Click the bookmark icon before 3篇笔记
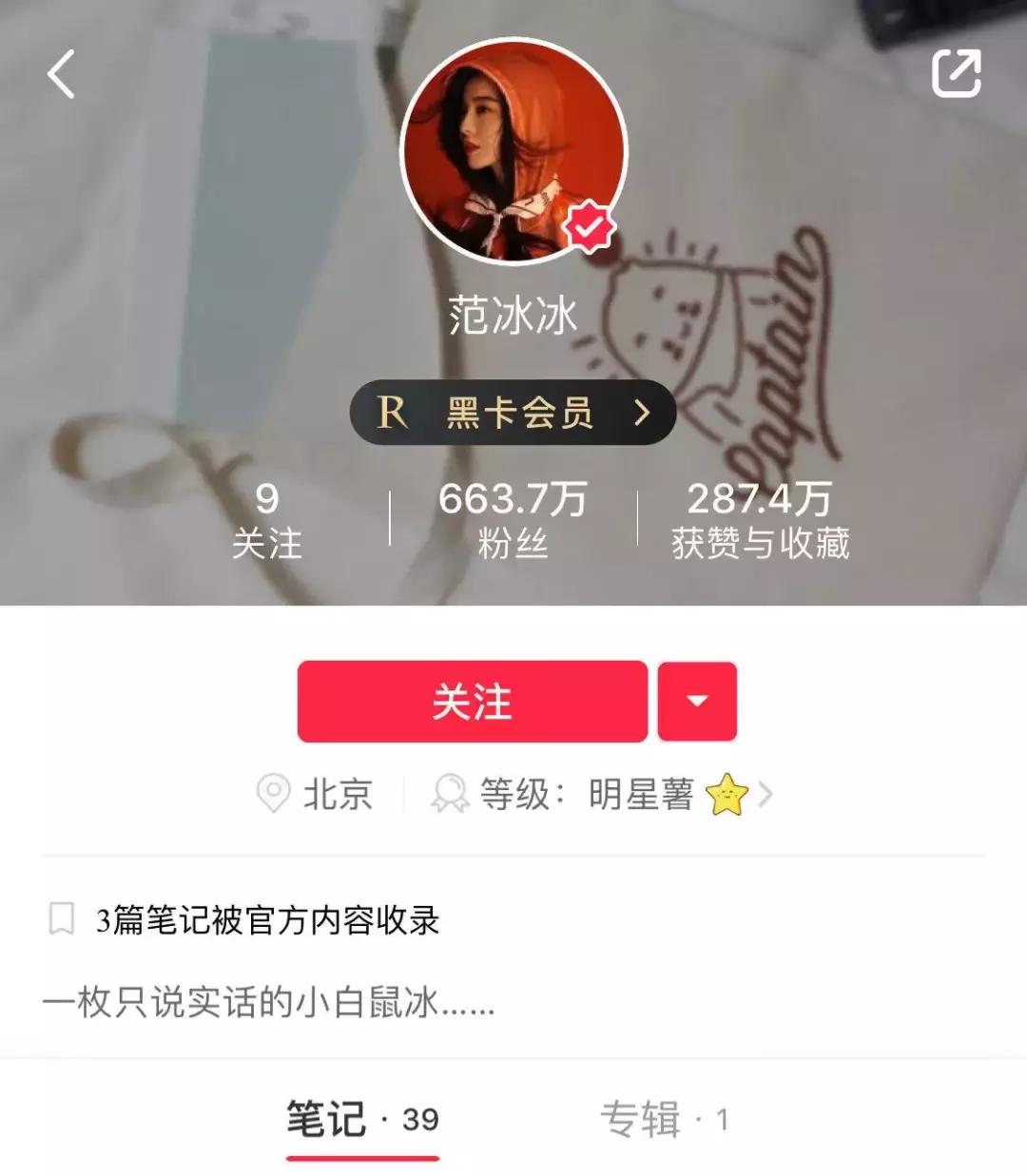1027x1176 pixels. [63, 920]
